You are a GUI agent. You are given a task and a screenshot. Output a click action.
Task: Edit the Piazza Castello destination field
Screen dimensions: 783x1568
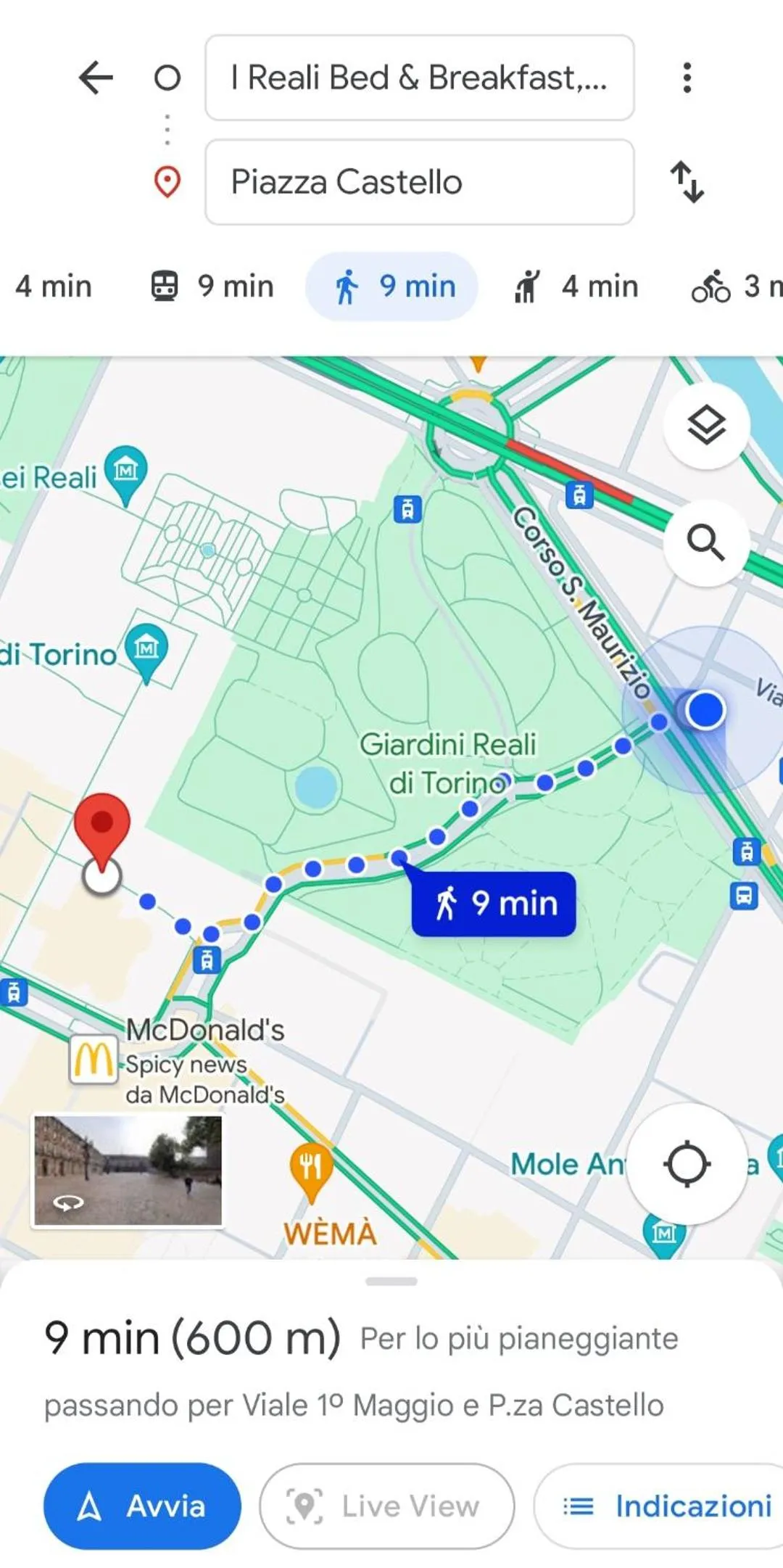coord(419,182)
